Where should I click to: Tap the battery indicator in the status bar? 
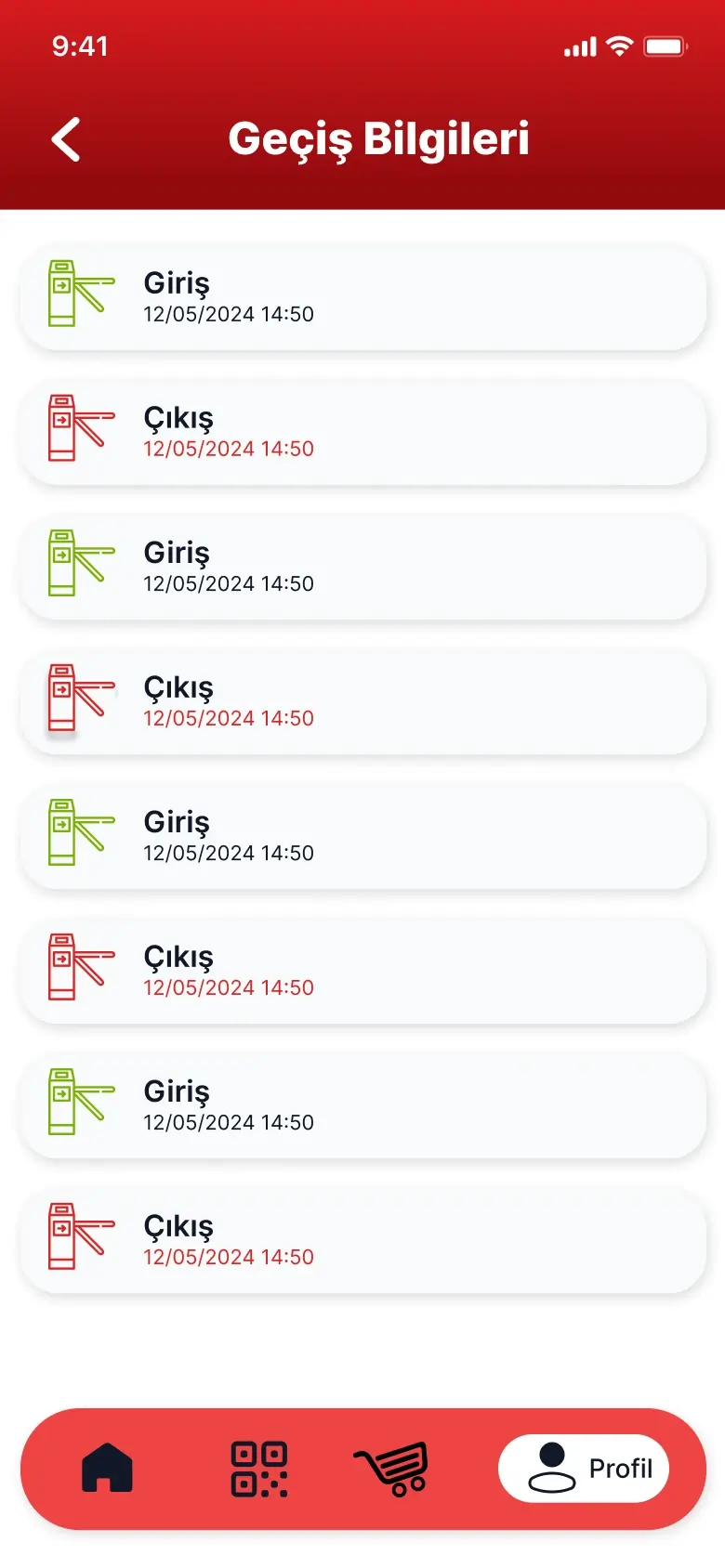coord(666,45)
